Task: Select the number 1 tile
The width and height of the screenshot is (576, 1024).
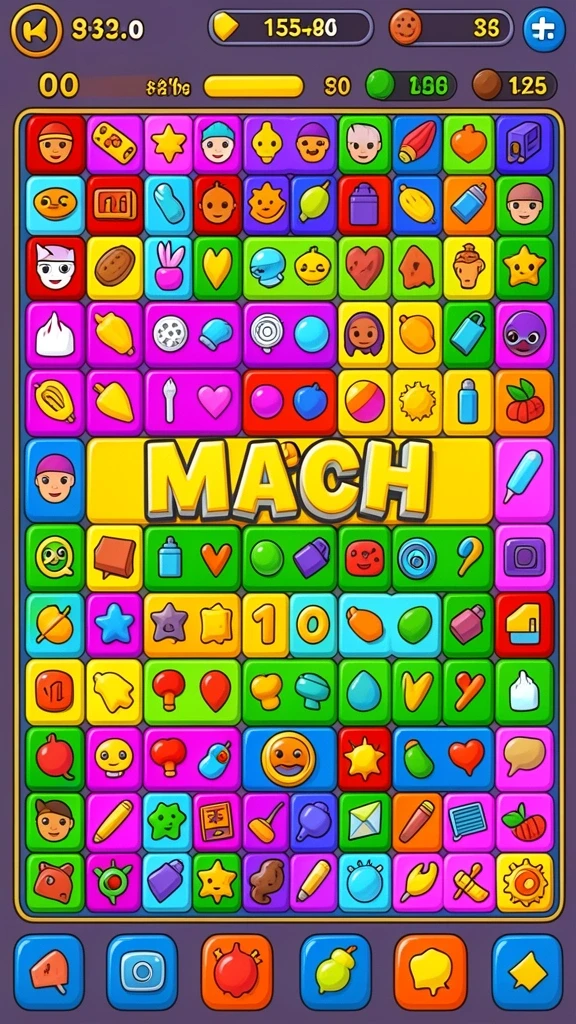Action: click(265, 626)
